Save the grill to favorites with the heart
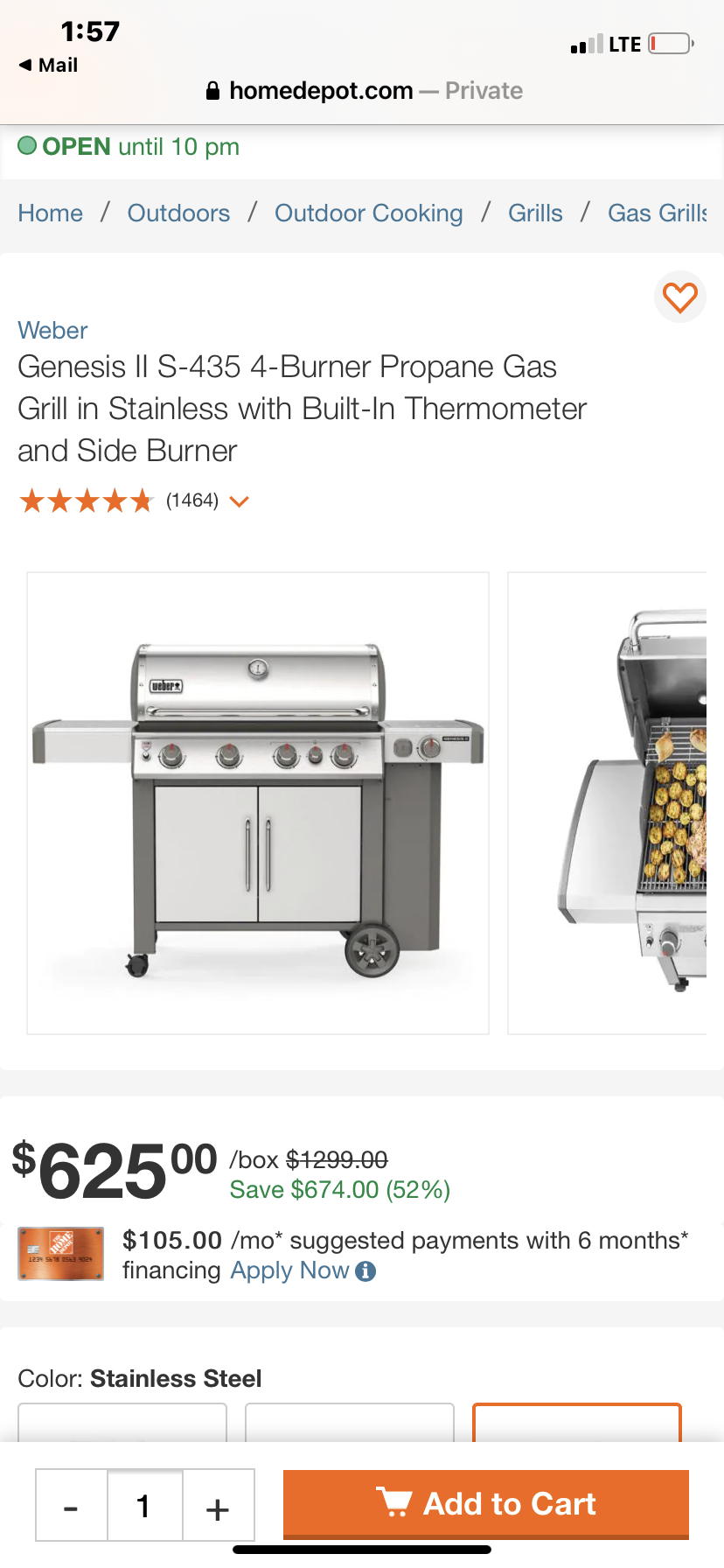This screenshot has height=1568, width=724. (679, 297)
